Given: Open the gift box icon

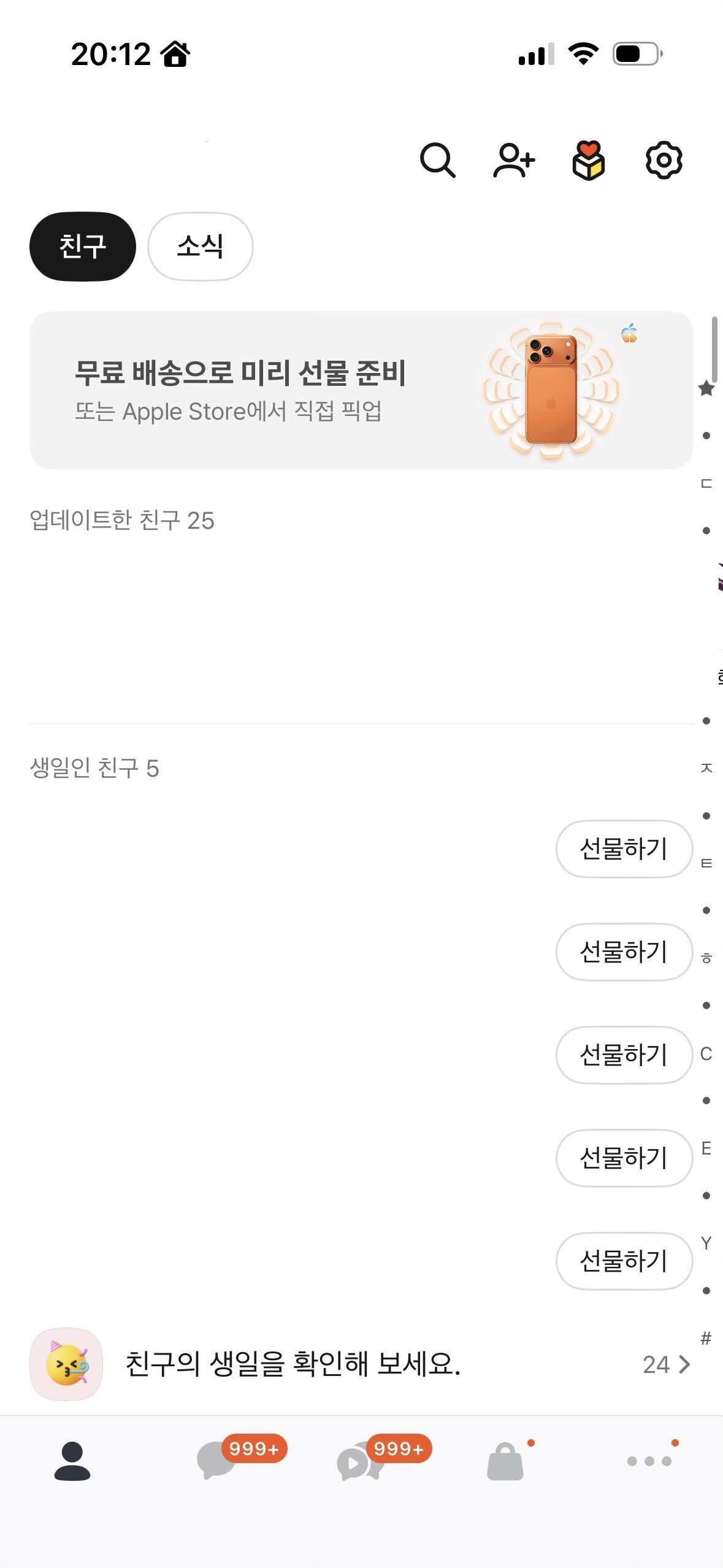Looking at the screenshot, I should (x=589, y=161).
